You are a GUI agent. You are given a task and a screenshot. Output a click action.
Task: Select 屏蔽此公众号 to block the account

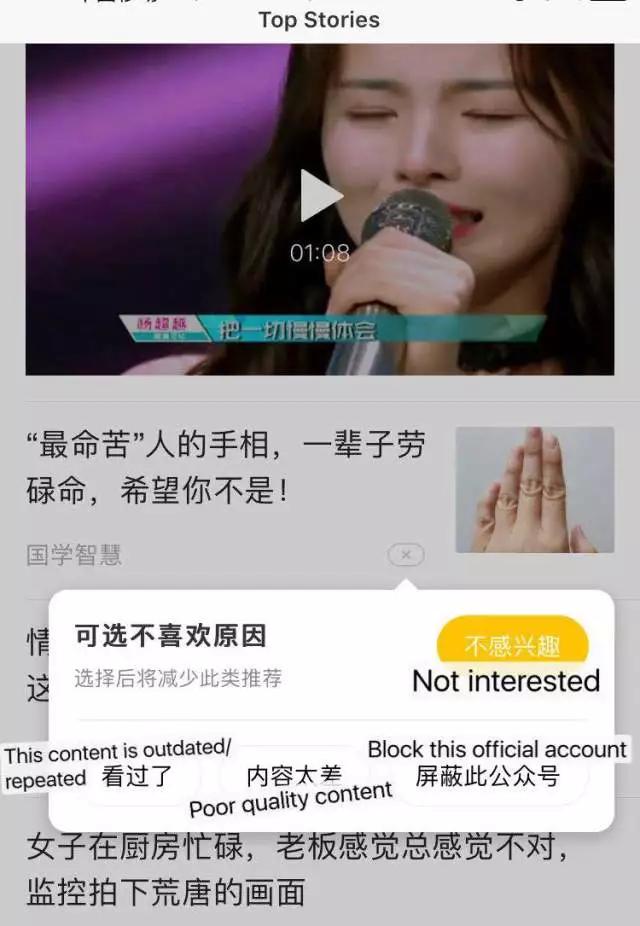tap(487, 776)
